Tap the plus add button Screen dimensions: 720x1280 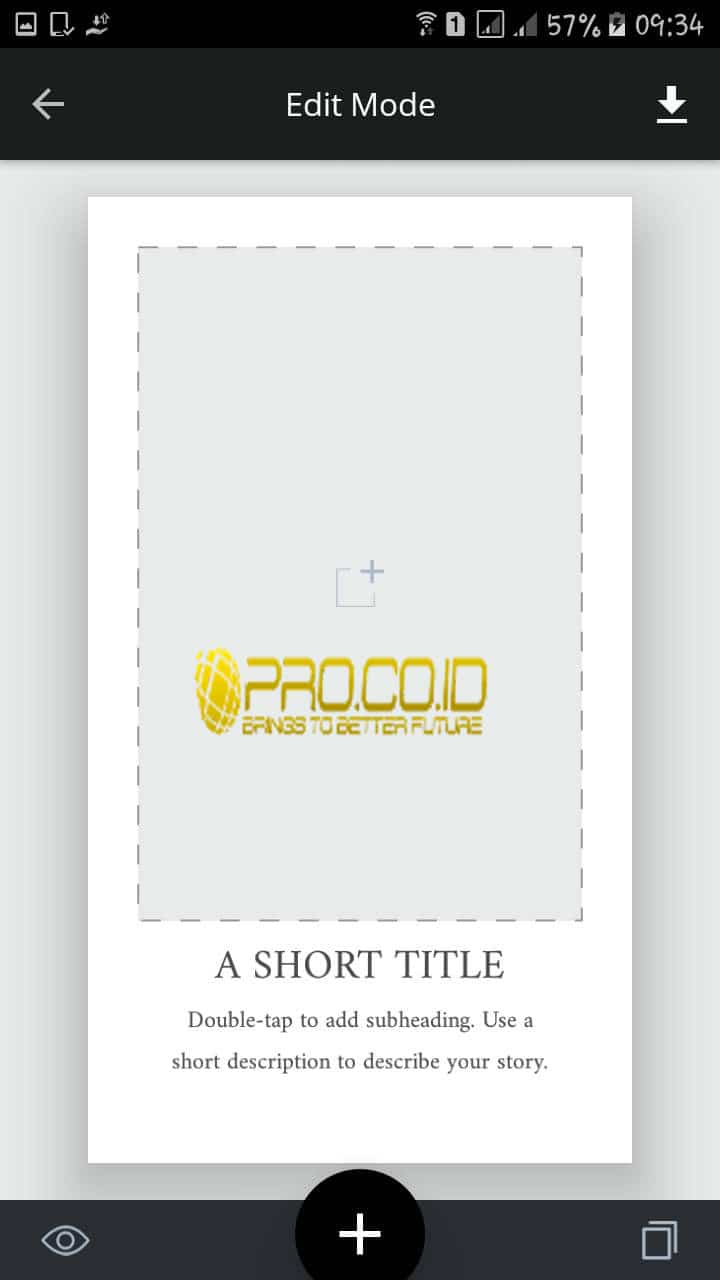pos(360,1235)
